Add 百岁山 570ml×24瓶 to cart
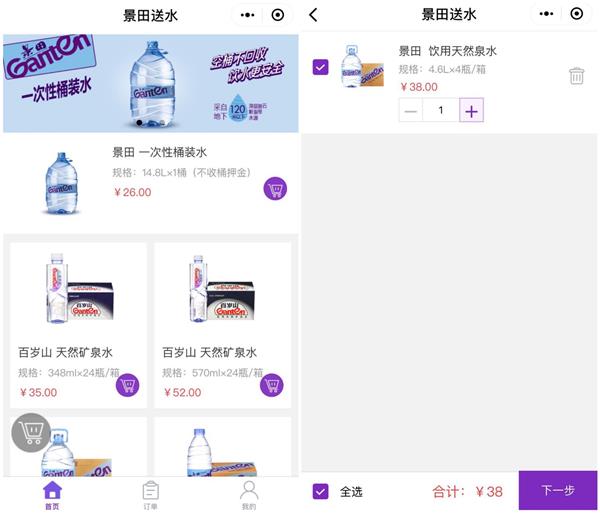 [271, 385]
